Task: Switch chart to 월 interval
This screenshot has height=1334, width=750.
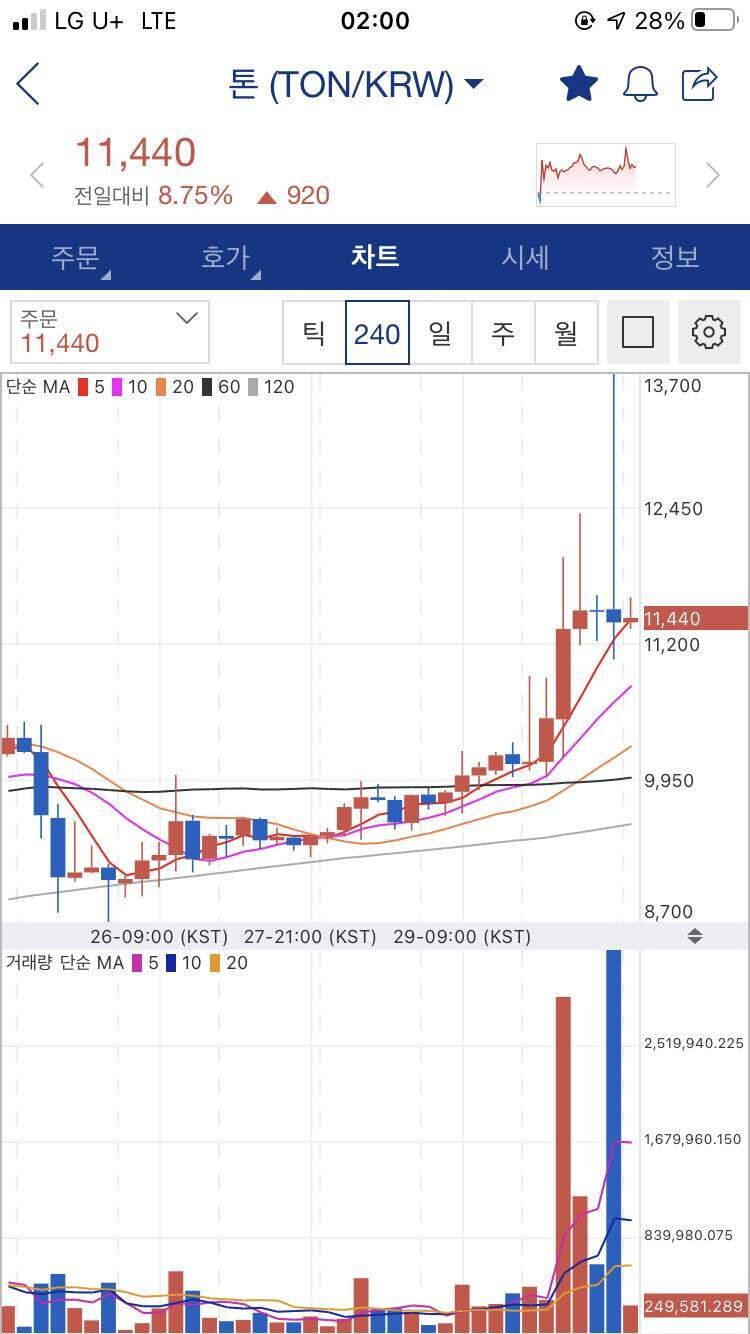Action: (566, 332)
